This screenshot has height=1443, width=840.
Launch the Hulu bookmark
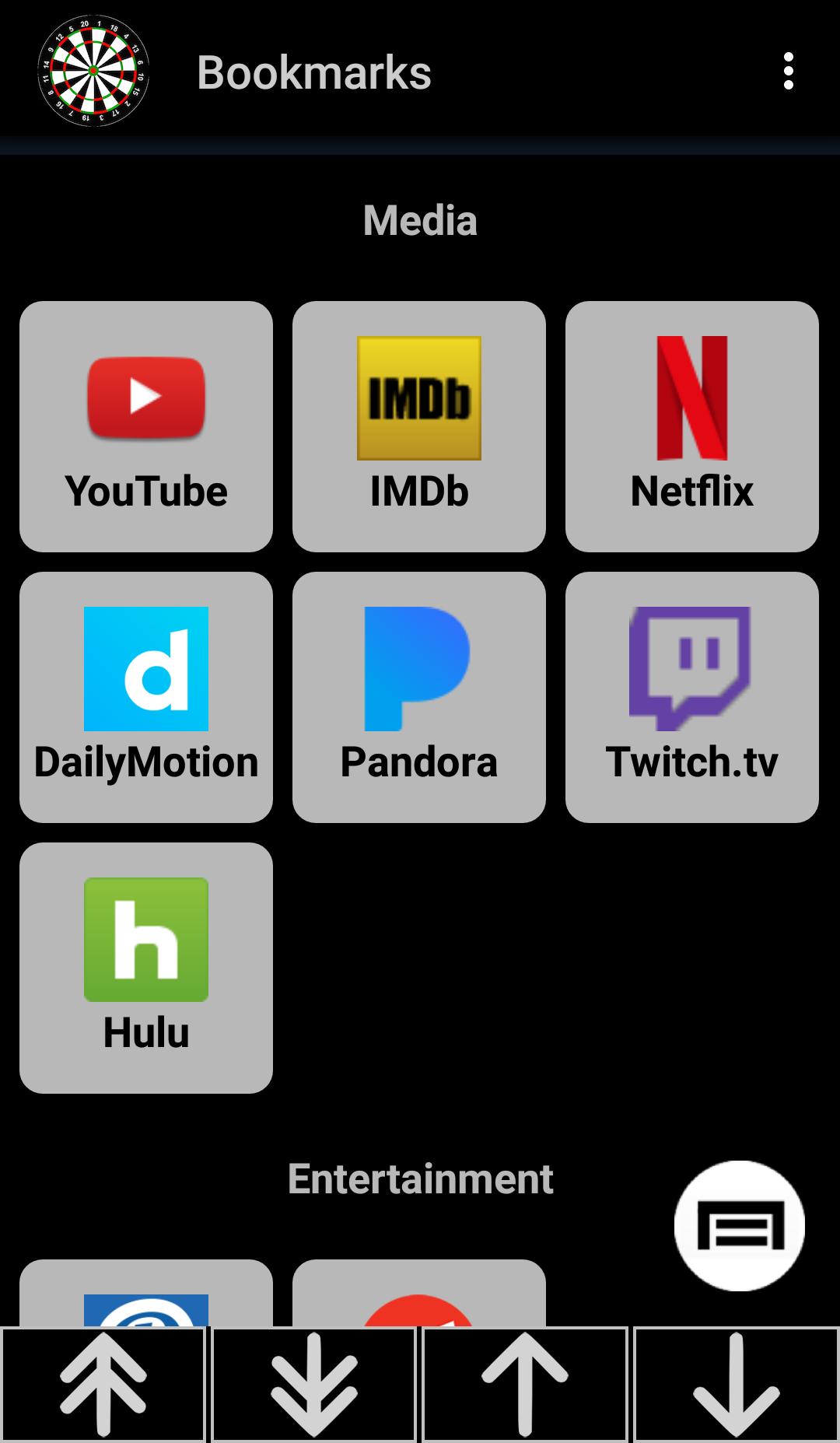[x=146, y=968]
